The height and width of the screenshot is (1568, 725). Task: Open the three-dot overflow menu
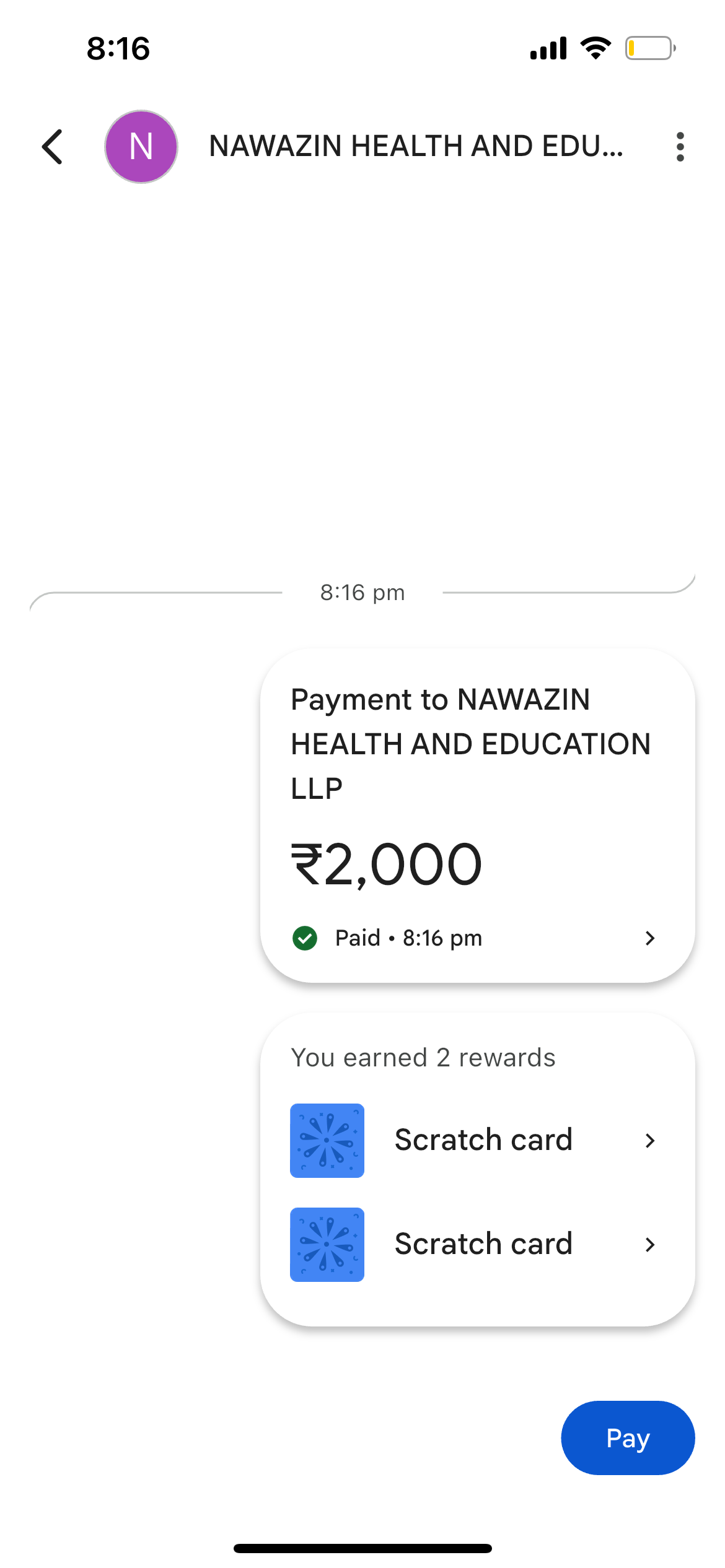[x=680, y=147]
